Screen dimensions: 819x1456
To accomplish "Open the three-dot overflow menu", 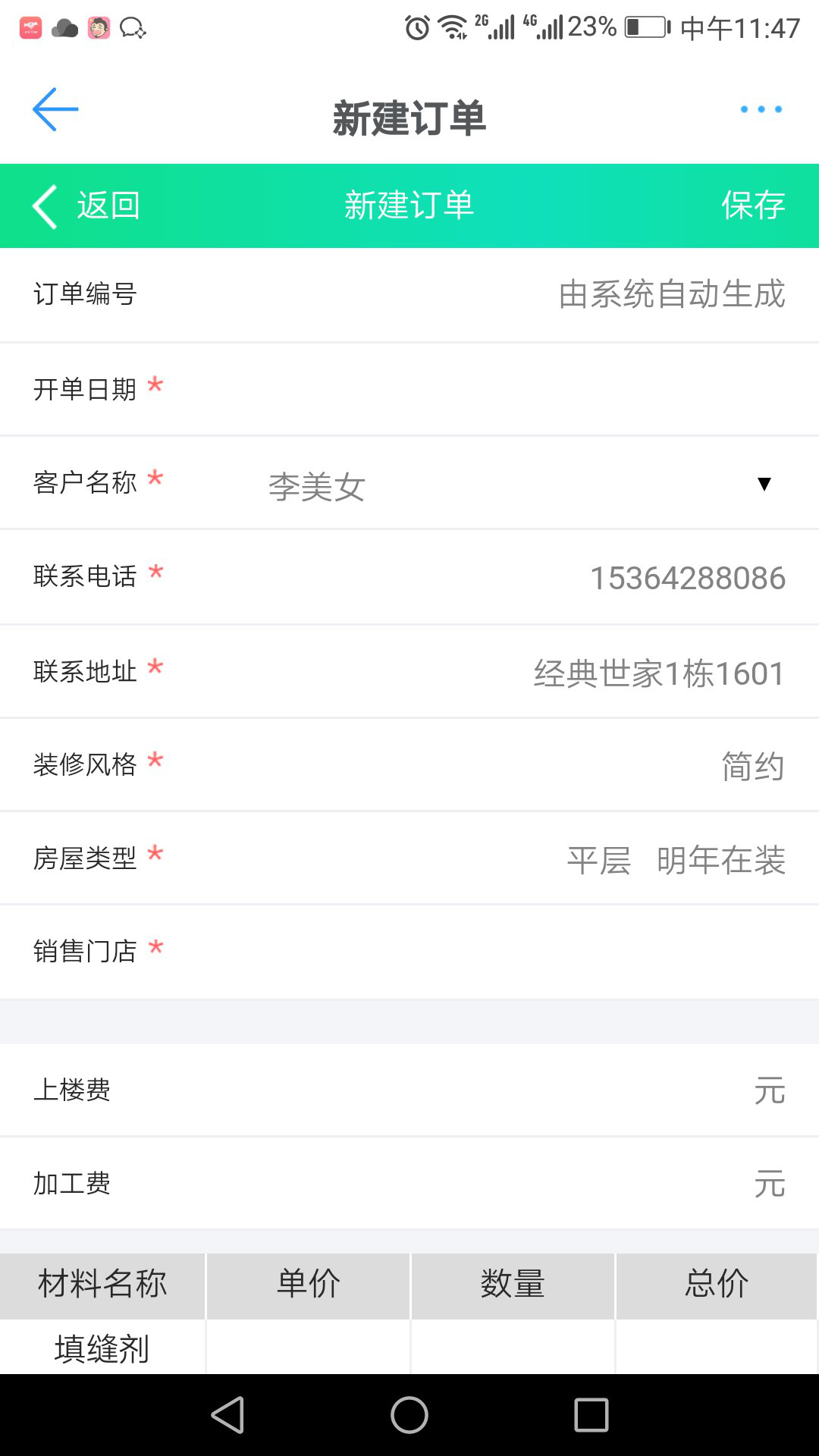I will coord(761,109).
